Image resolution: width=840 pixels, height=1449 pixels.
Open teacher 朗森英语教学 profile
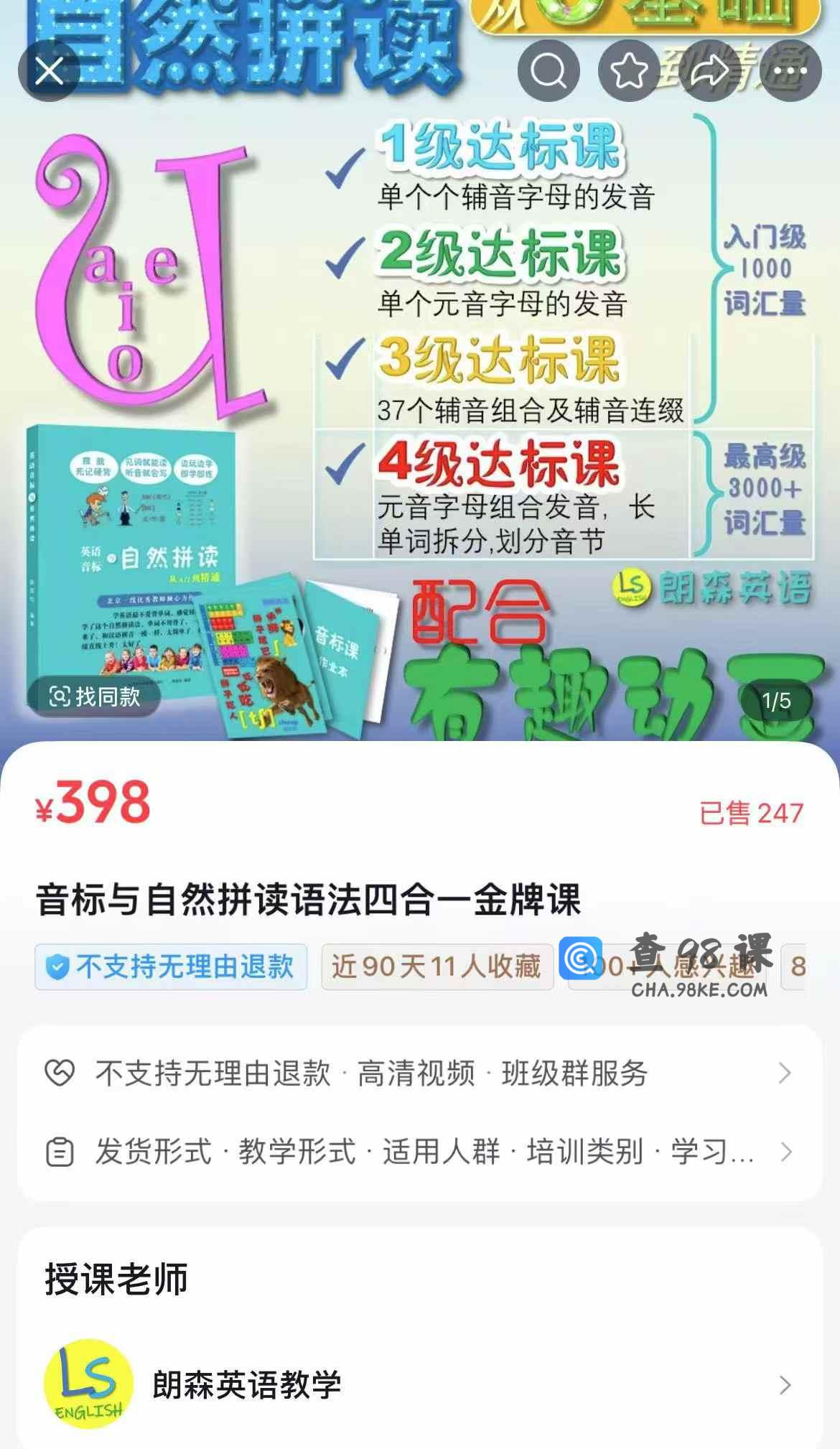pos(419,1384)
